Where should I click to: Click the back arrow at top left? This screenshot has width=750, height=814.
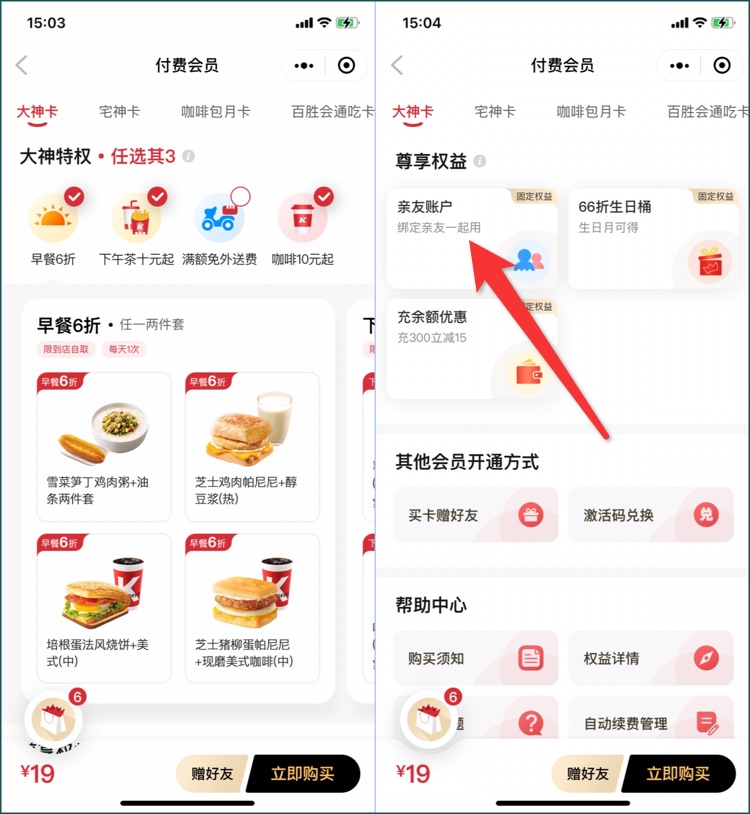22,65
